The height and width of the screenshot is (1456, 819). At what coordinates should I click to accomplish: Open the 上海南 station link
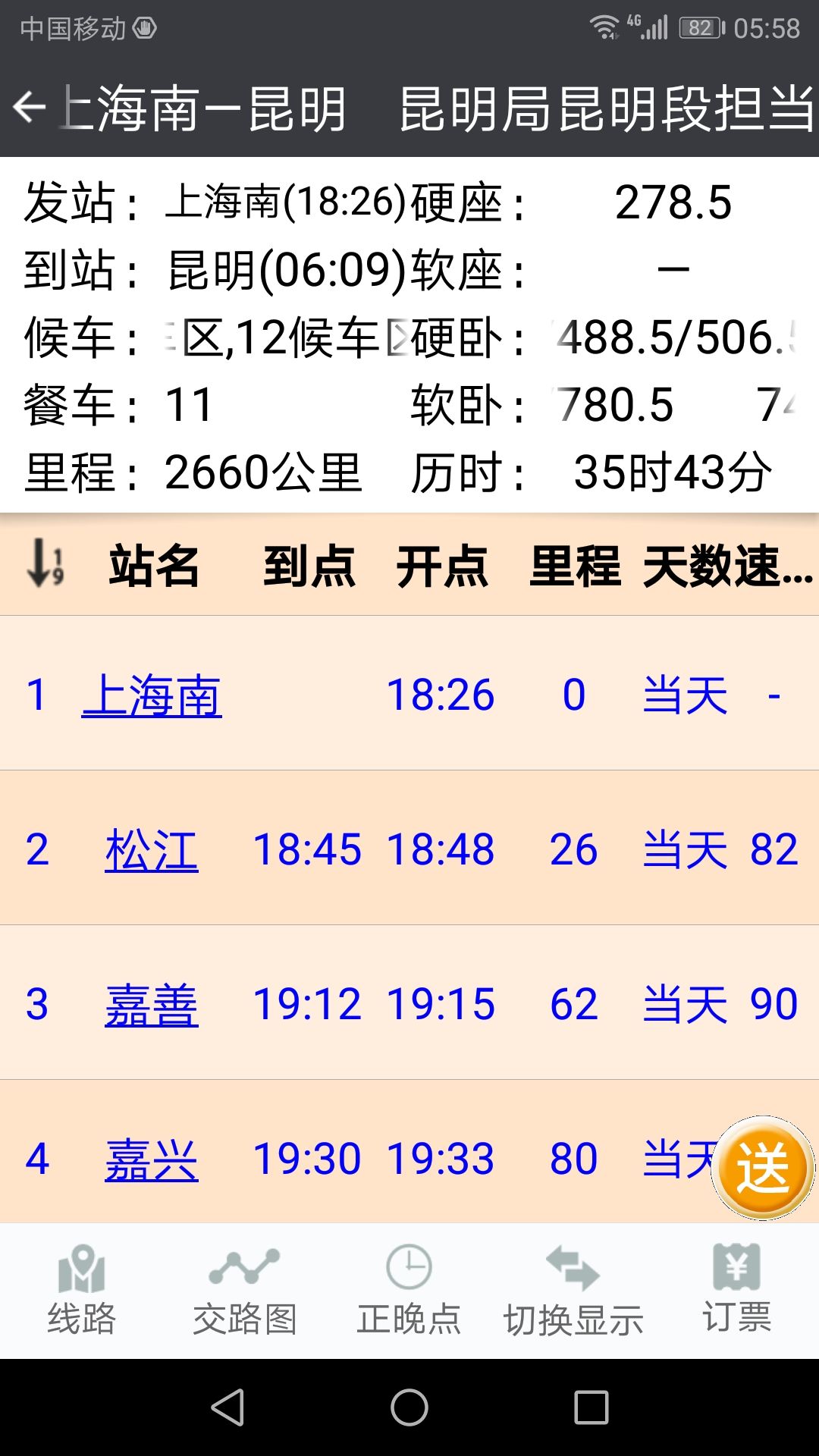click(152, 695)
